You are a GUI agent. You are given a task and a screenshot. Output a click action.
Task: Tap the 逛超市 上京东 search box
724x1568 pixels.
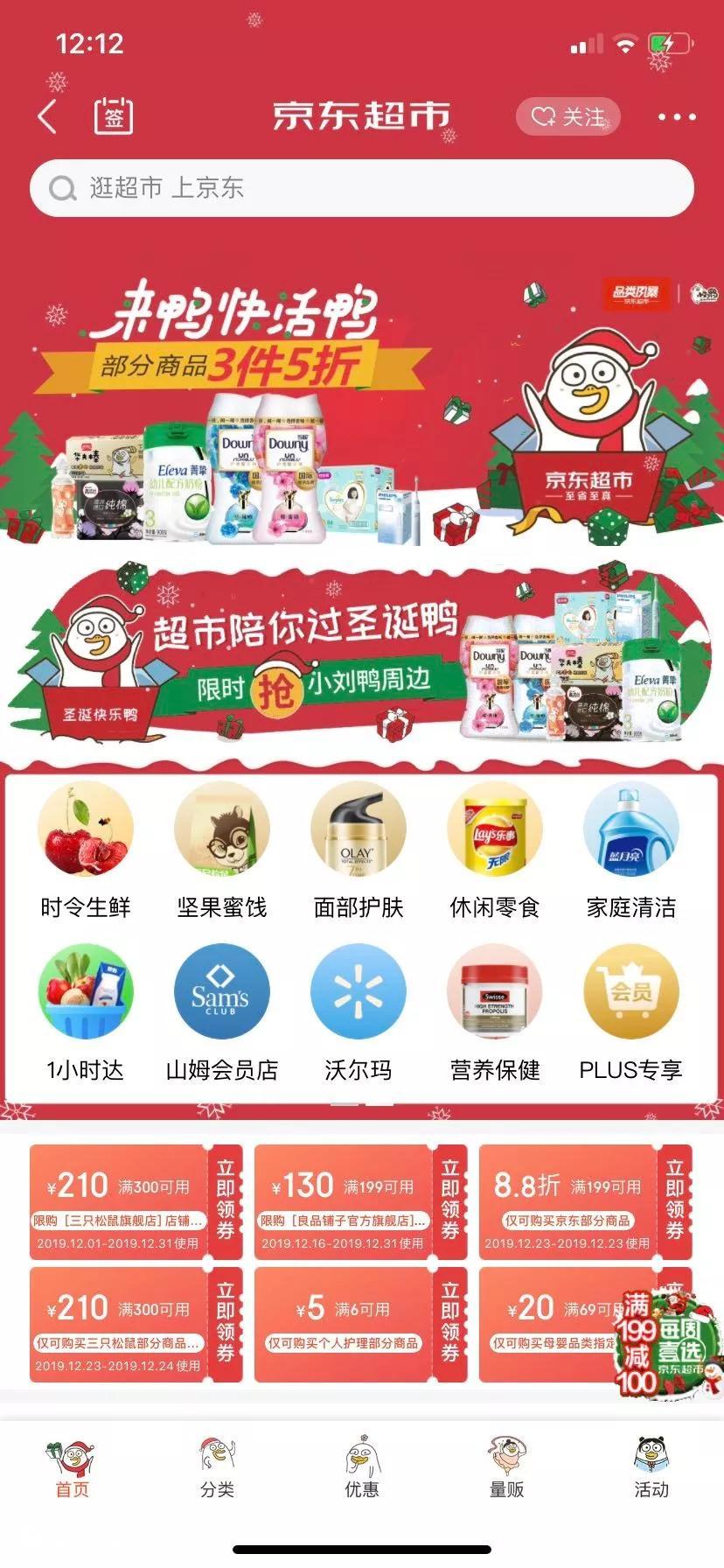tap(362, 188)
